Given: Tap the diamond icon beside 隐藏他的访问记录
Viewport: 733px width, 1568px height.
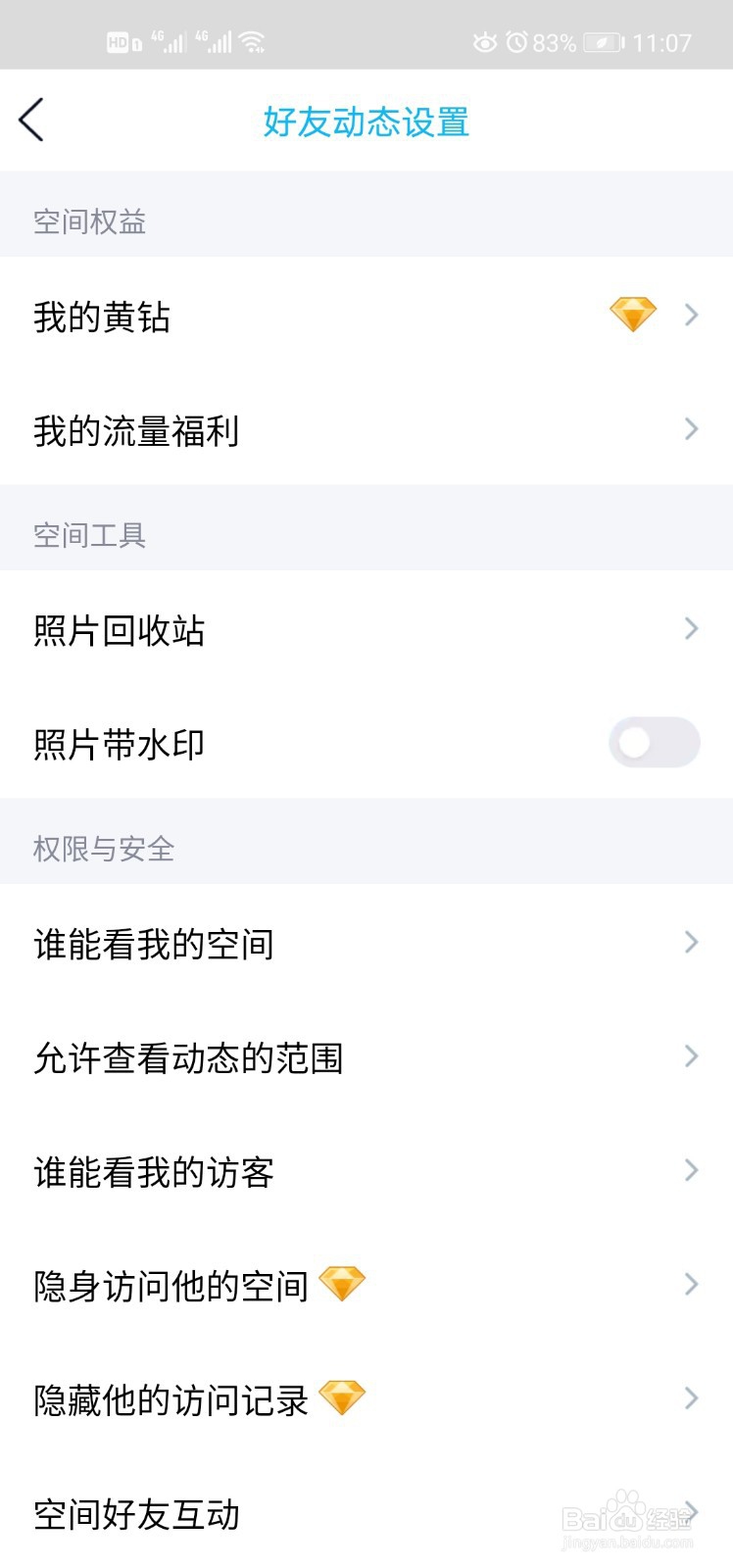Looking at the screenshot, I should 343,1396.
